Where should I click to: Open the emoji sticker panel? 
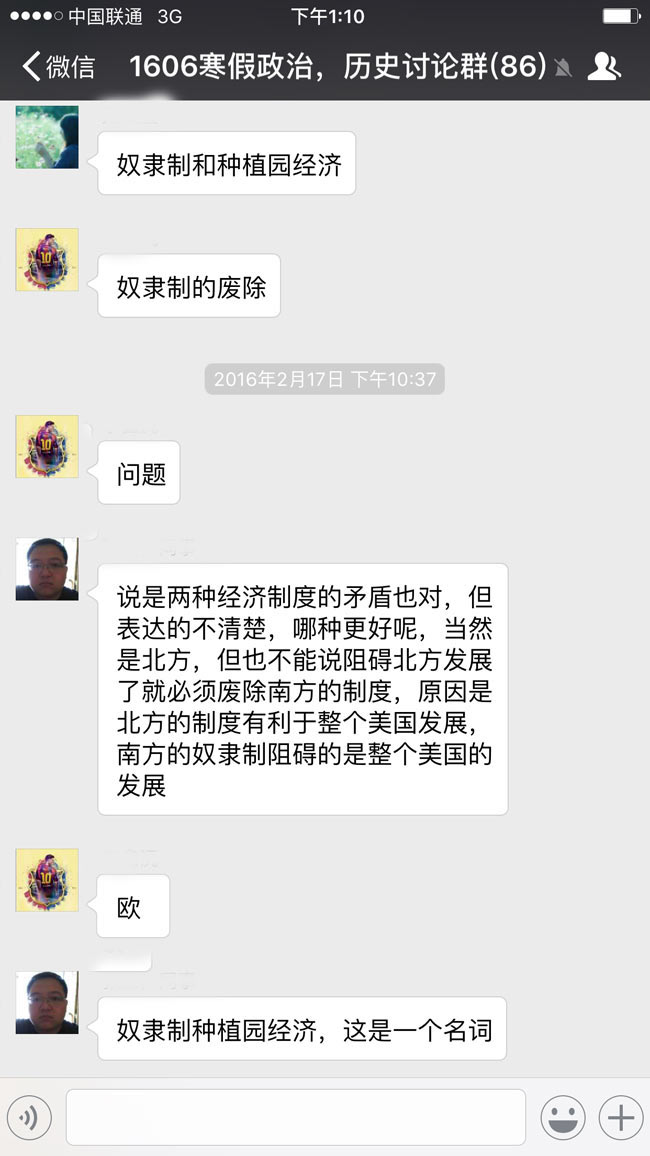coord(563,1117)
